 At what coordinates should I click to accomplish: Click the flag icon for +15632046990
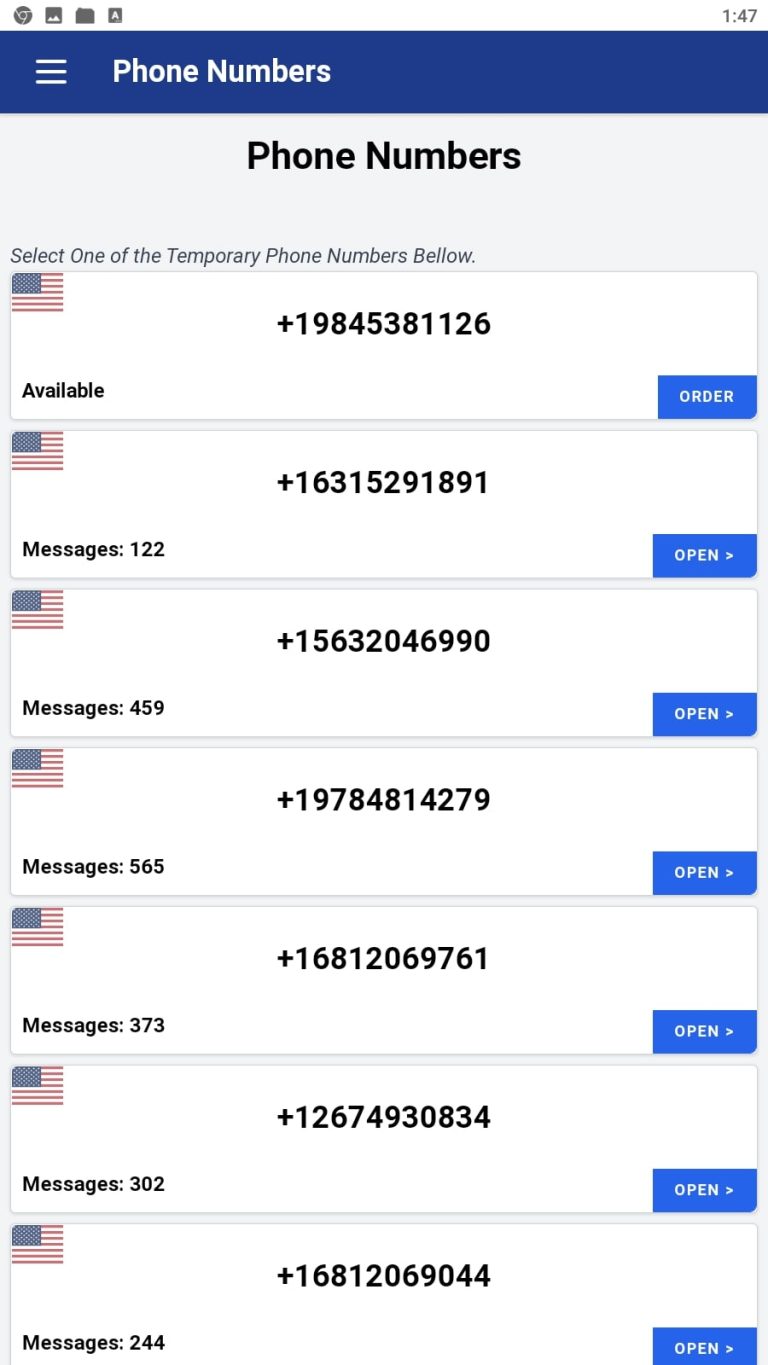(x=37, y=610)
